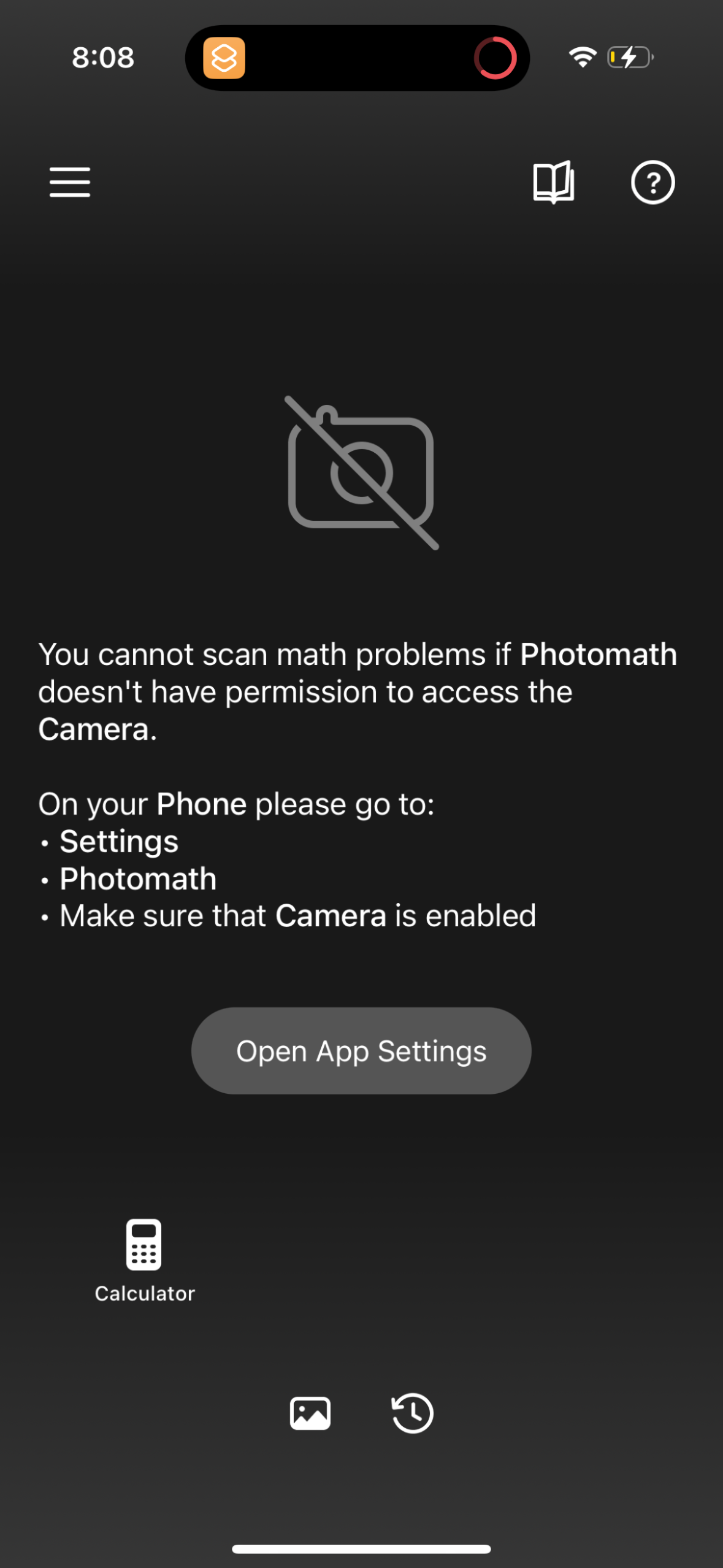
Task: Open the help question mark icon
Action: click(x=652, y=182)
